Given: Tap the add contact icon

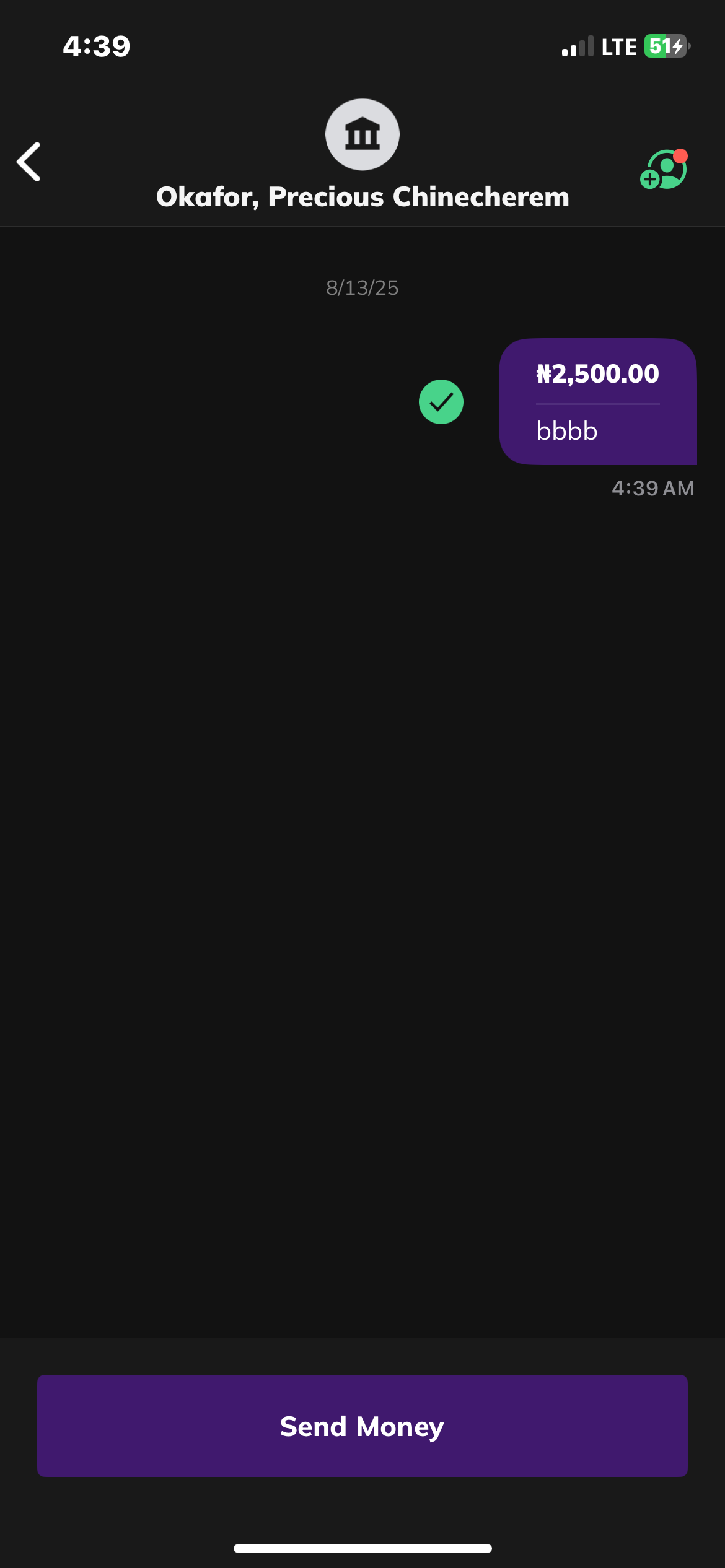Looking at the screenshot, I should 664,170.
